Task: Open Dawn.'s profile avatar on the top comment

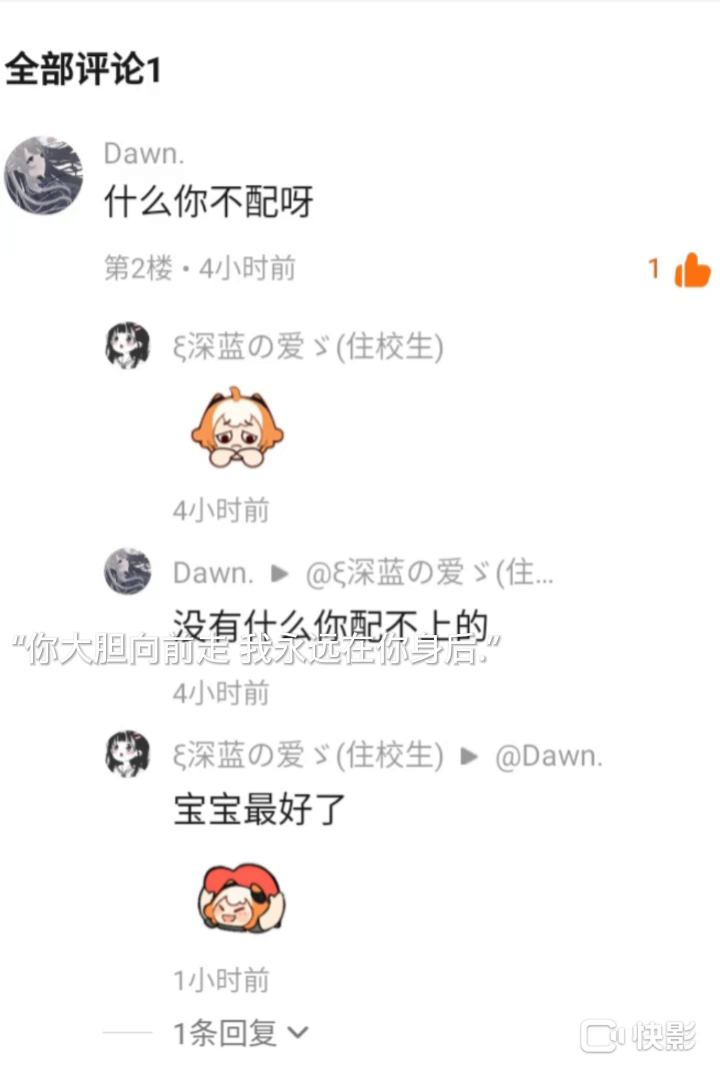Action: [44, 176]
